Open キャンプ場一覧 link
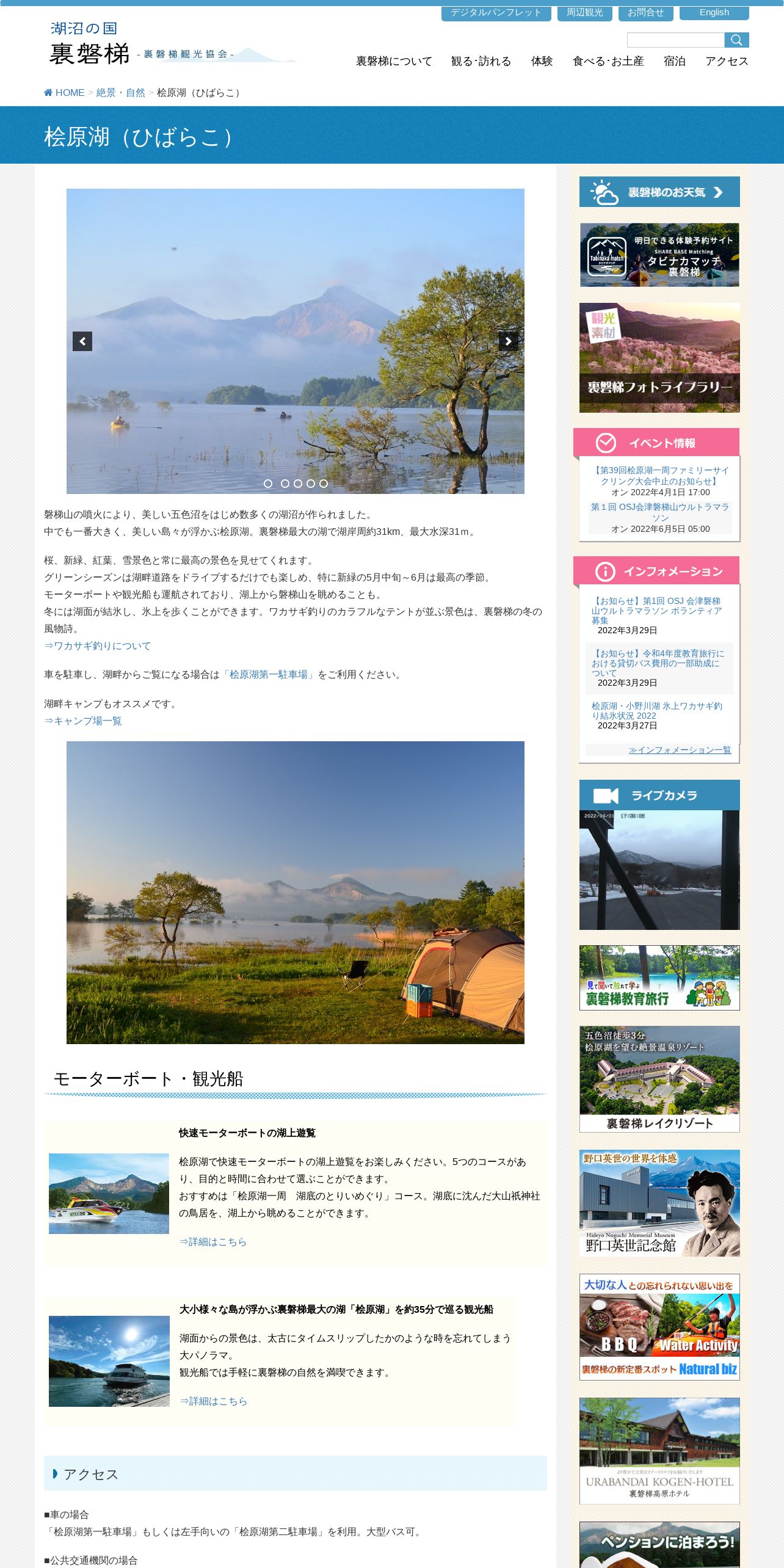The width and height of the screenshot is (784, 1568). click(x=83, y=721)
